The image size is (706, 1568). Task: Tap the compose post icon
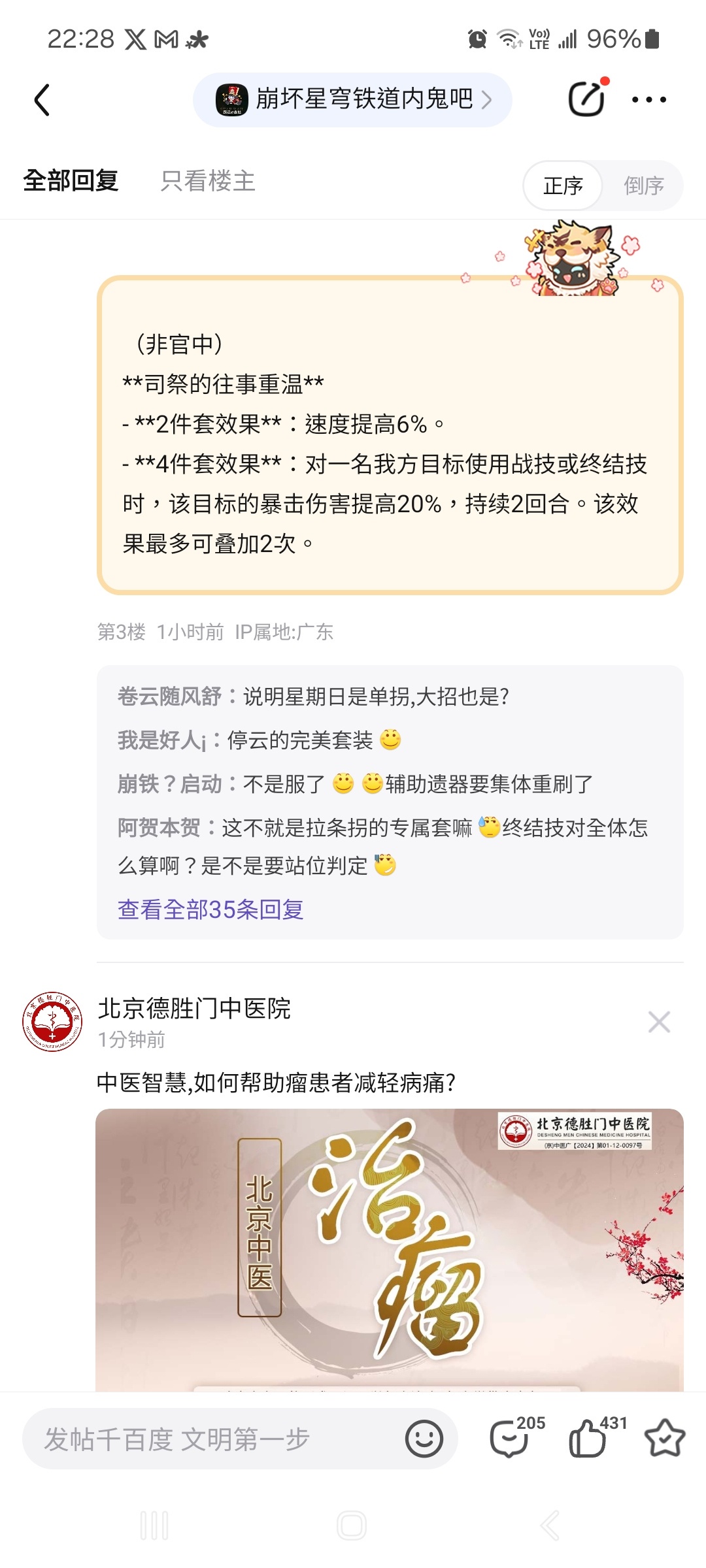pyautogui.click(x=586, y=99)
